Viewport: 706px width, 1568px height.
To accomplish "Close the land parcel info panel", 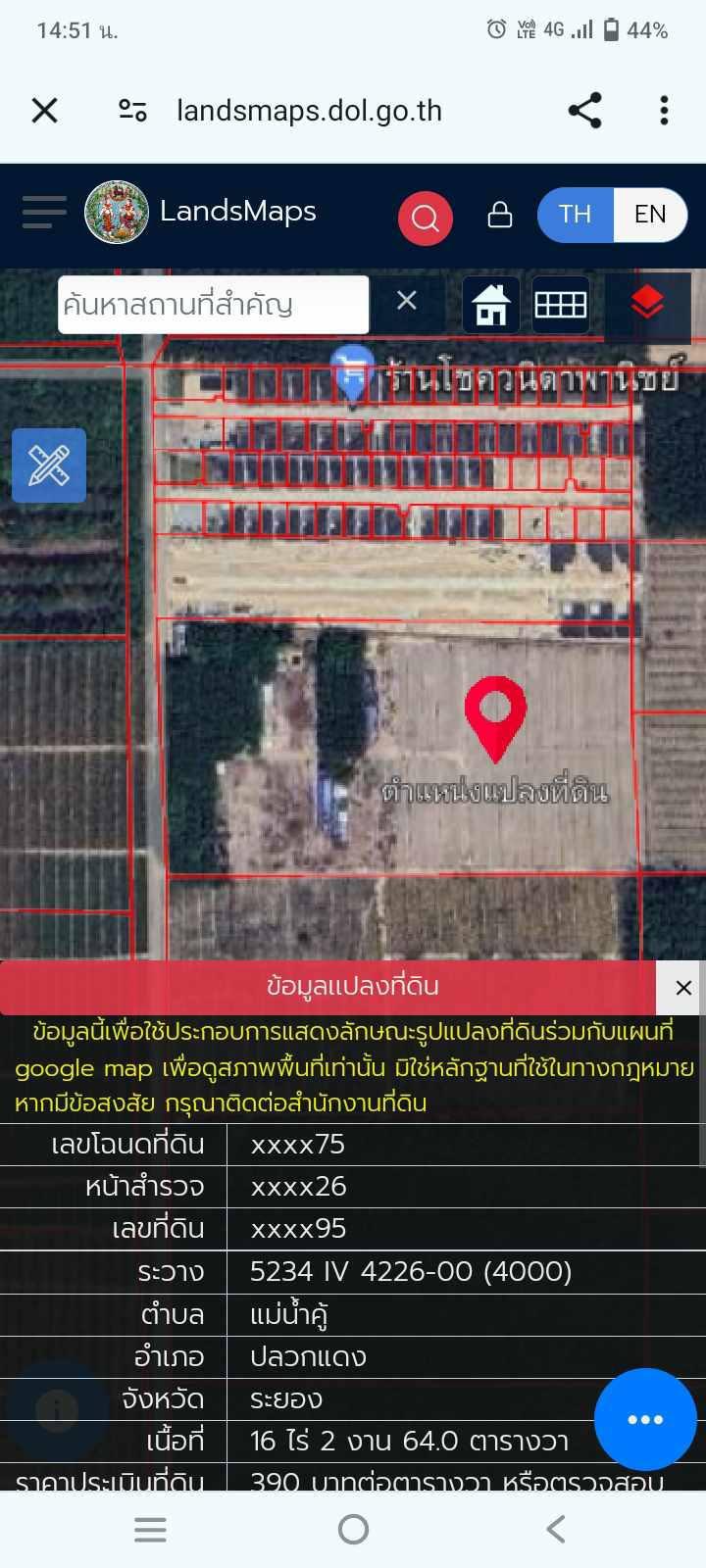I will point(683,988).
